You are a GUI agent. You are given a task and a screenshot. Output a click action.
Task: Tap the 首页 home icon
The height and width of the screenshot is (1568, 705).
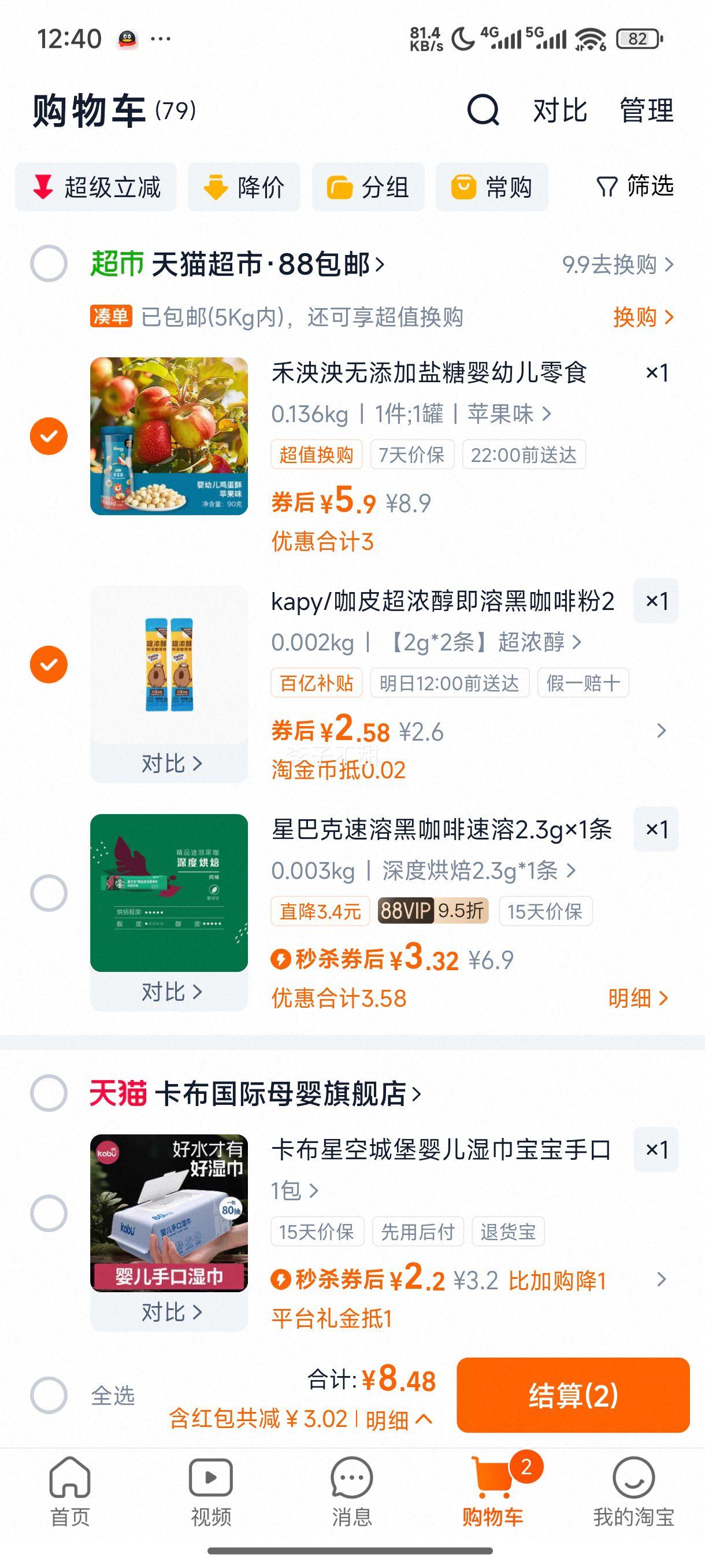pyautogui.click(x=70, y=1485)
